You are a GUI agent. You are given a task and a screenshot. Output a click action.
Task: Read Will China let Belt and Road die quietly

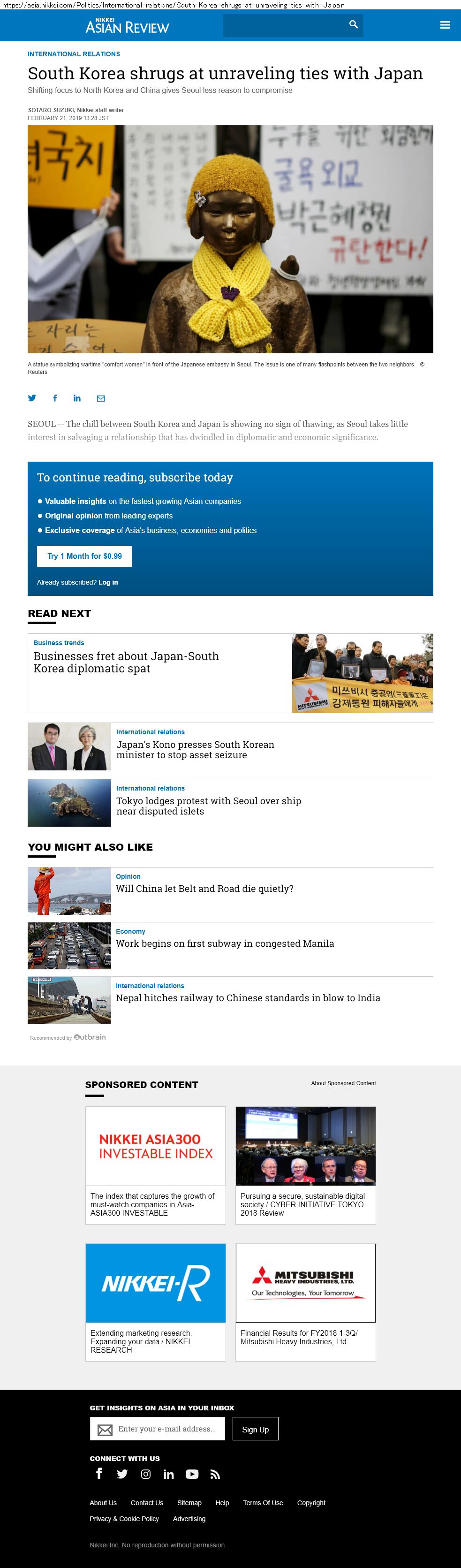coord(204,889)
